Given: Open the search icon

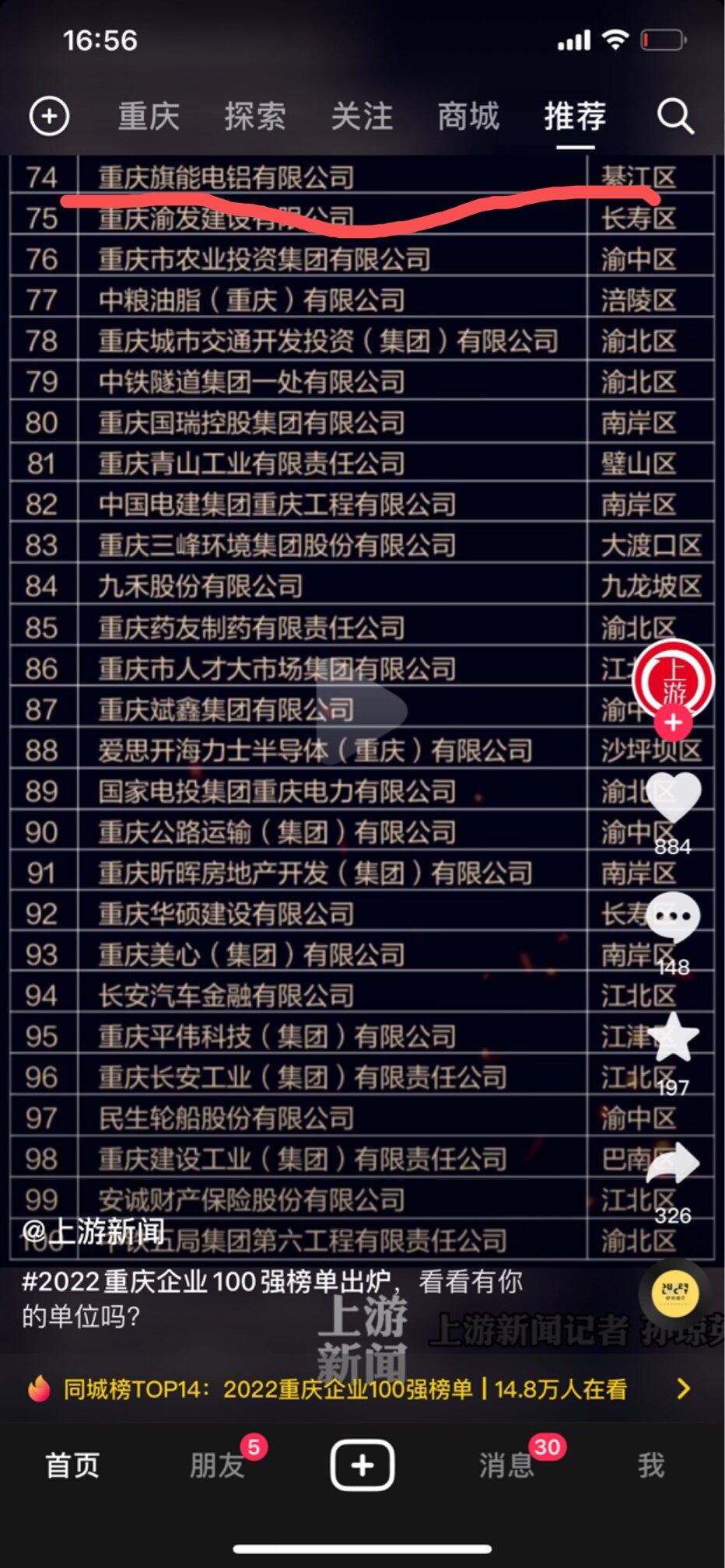Looking at the screenshot, I should [674, 117].
